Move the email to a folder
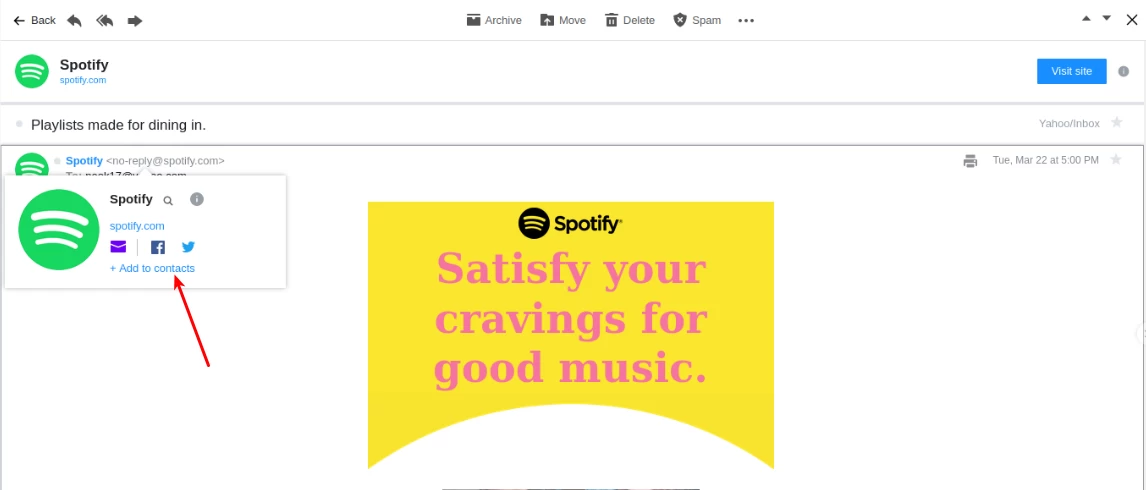Viewport: 1146px width, 490px height. [x=563, y=20]
